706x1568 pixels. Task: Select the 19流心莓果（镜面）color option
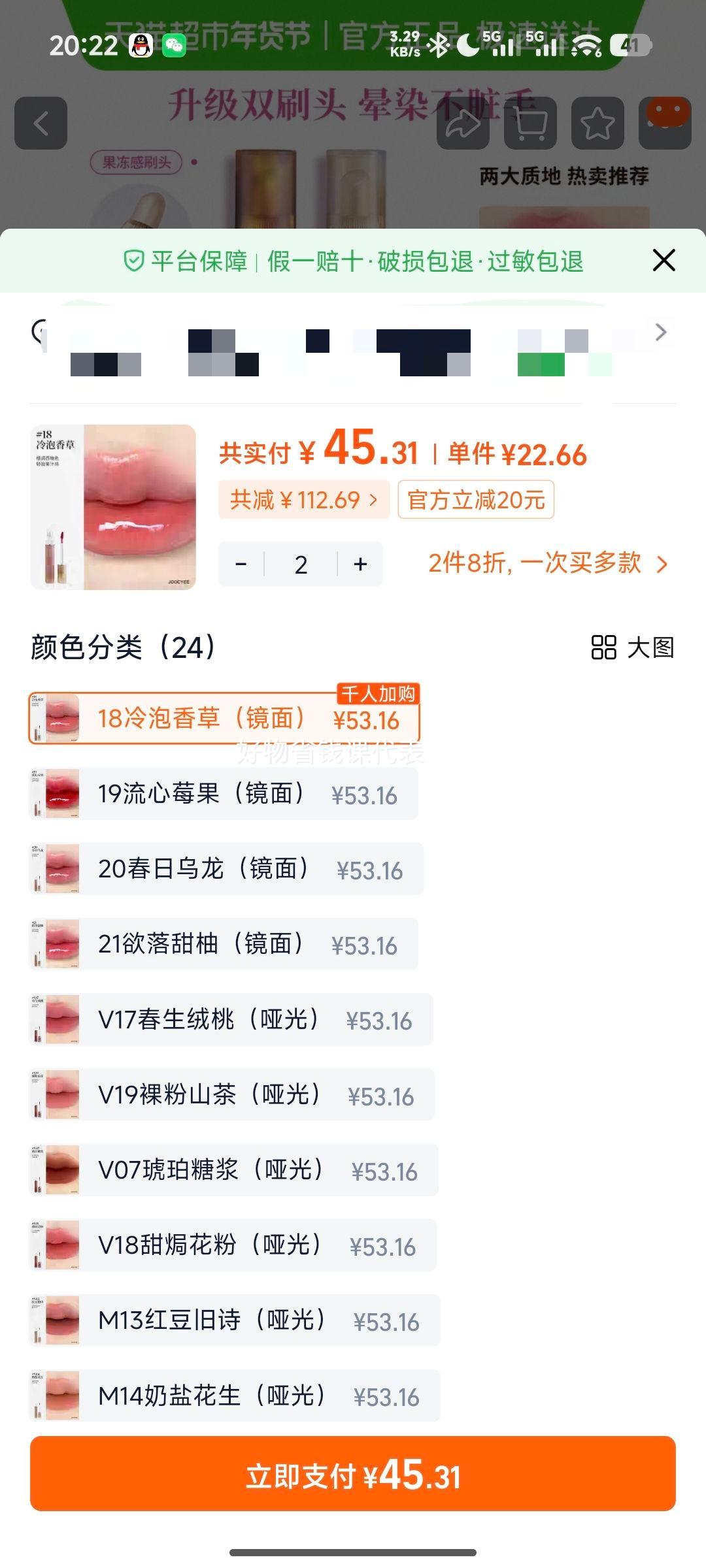222,793
